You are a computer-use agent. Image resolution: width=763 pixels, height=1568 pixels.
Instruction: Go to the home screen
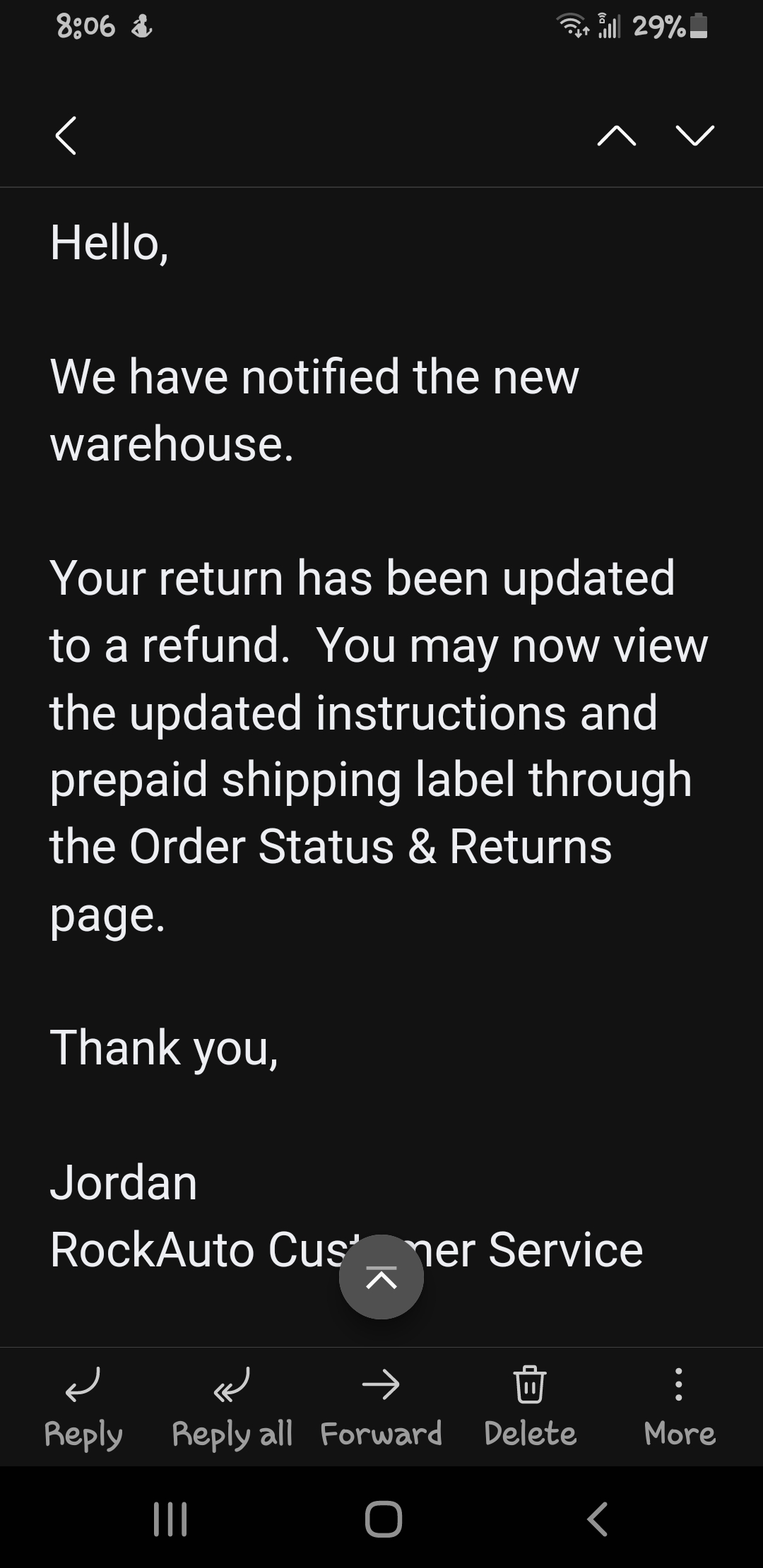384,1519
